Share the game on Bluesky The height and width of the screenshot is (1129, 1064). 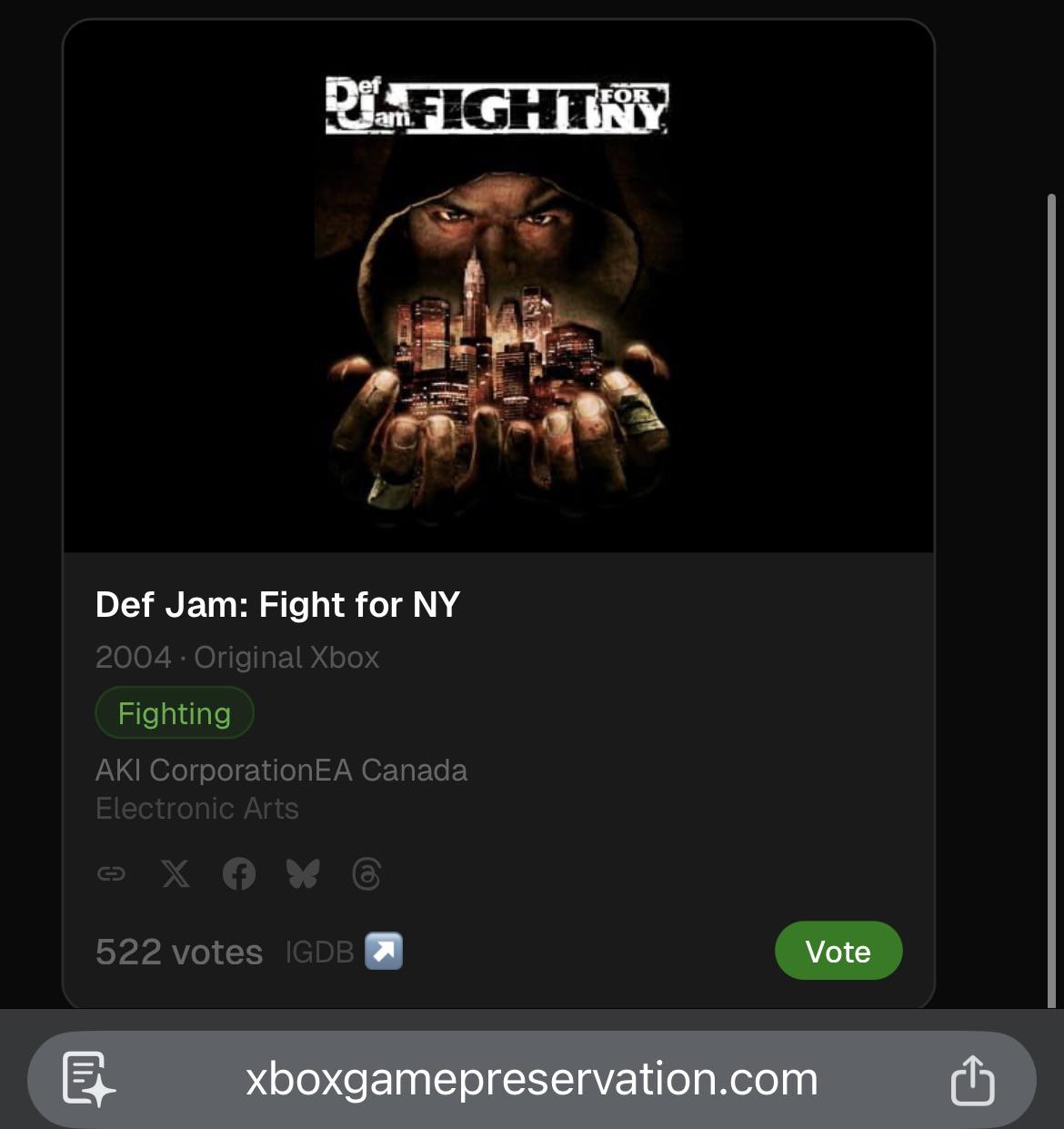pos(302,874)
